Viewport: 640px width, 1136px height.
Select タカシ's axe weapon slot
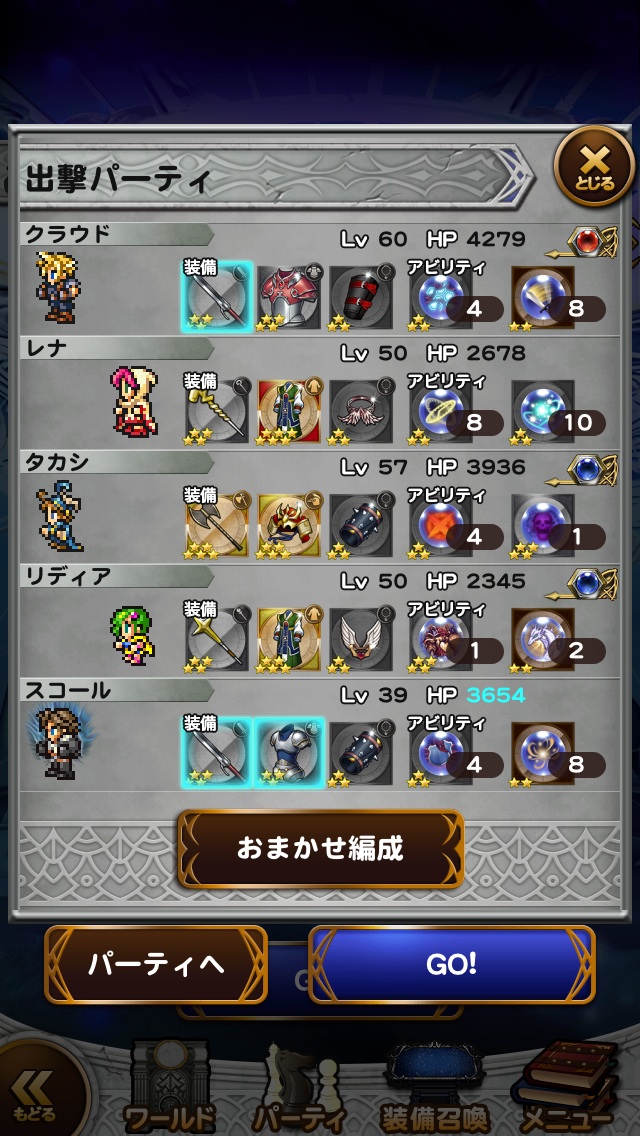pyautogui.click(x=216, y=525)
